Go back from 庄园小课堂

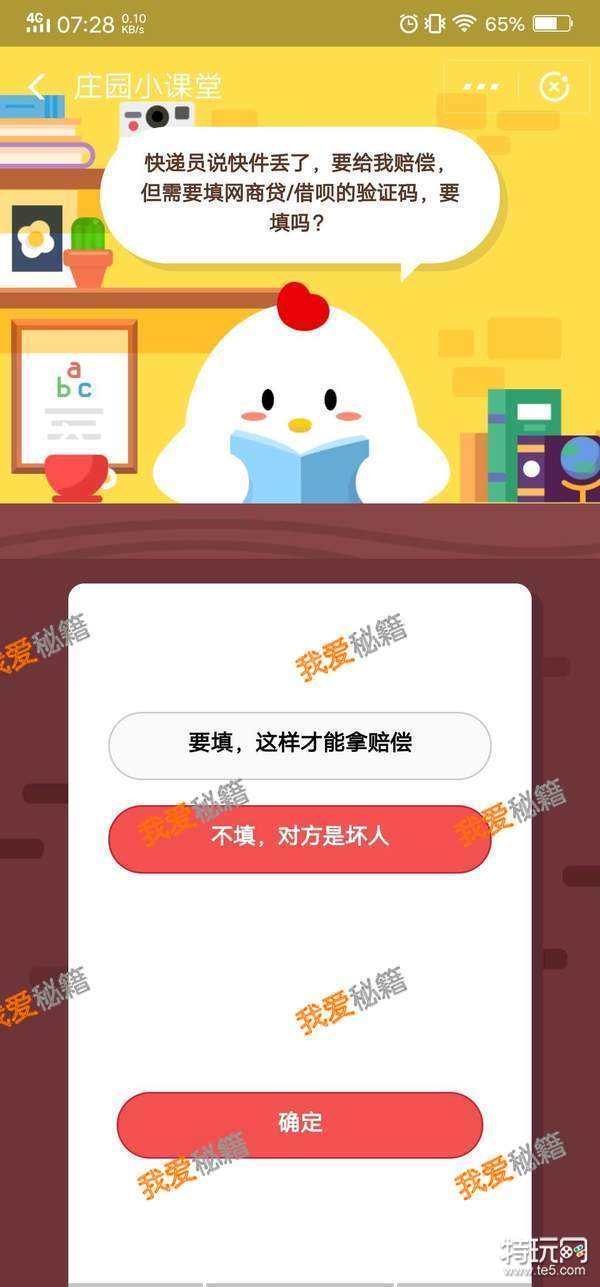(36, 86)
